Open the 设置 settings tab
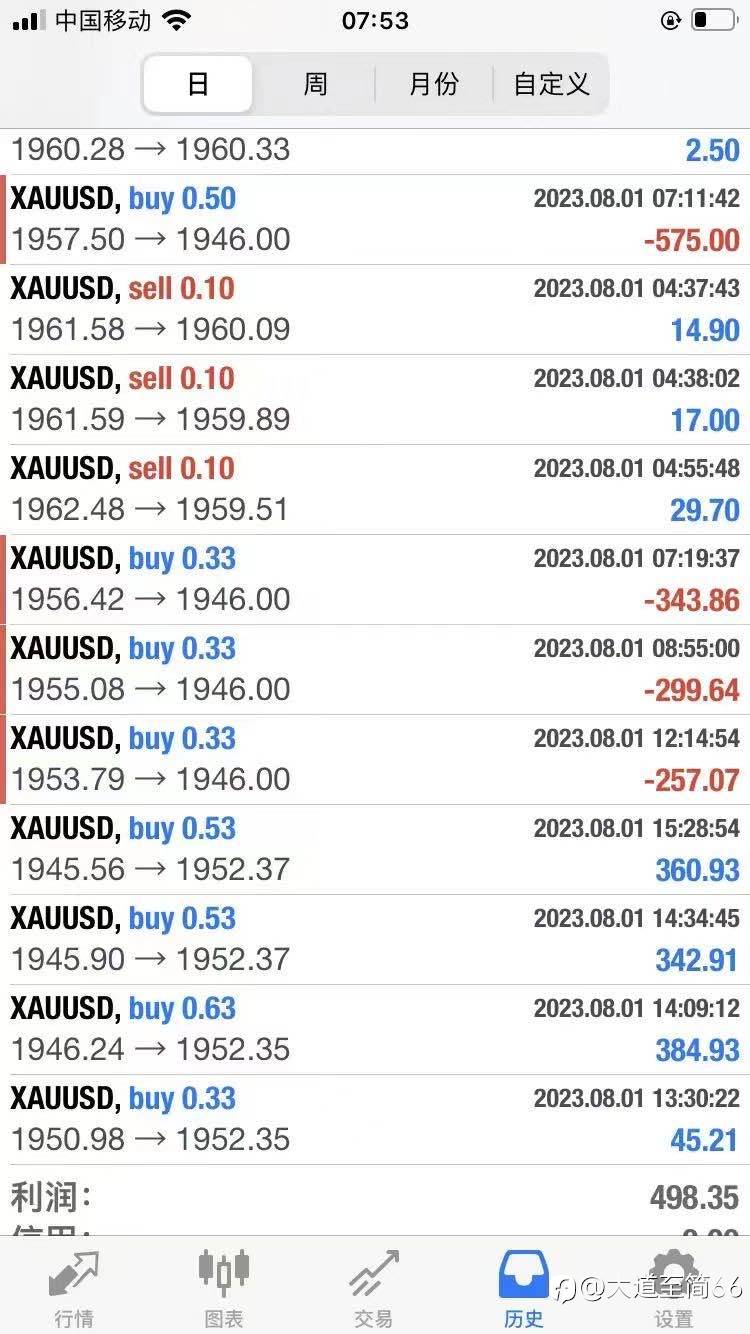The height and width of the screenshot is (1334, 750). tap(673, 1289)
